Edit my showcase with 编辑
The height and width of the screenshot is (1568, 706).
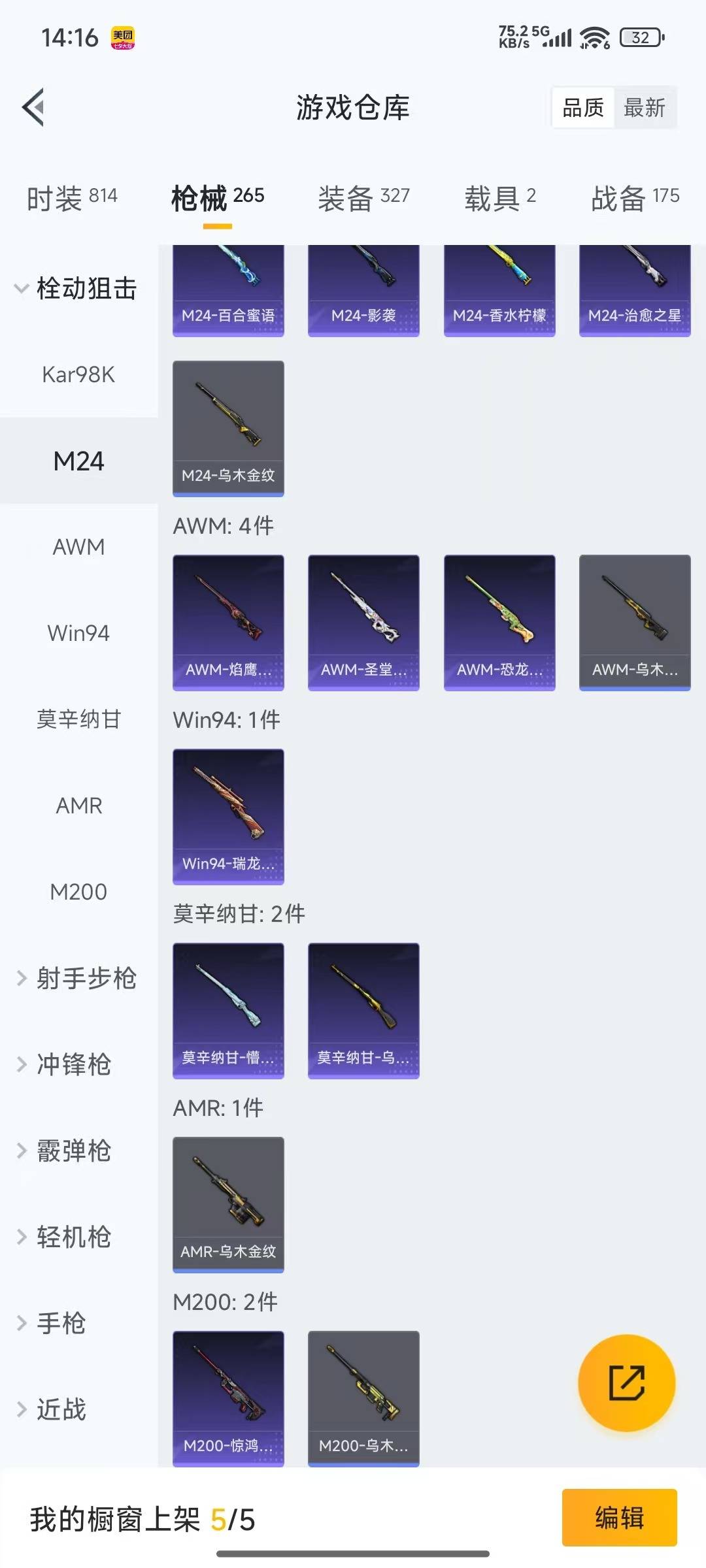click(x=619, y=1518)
